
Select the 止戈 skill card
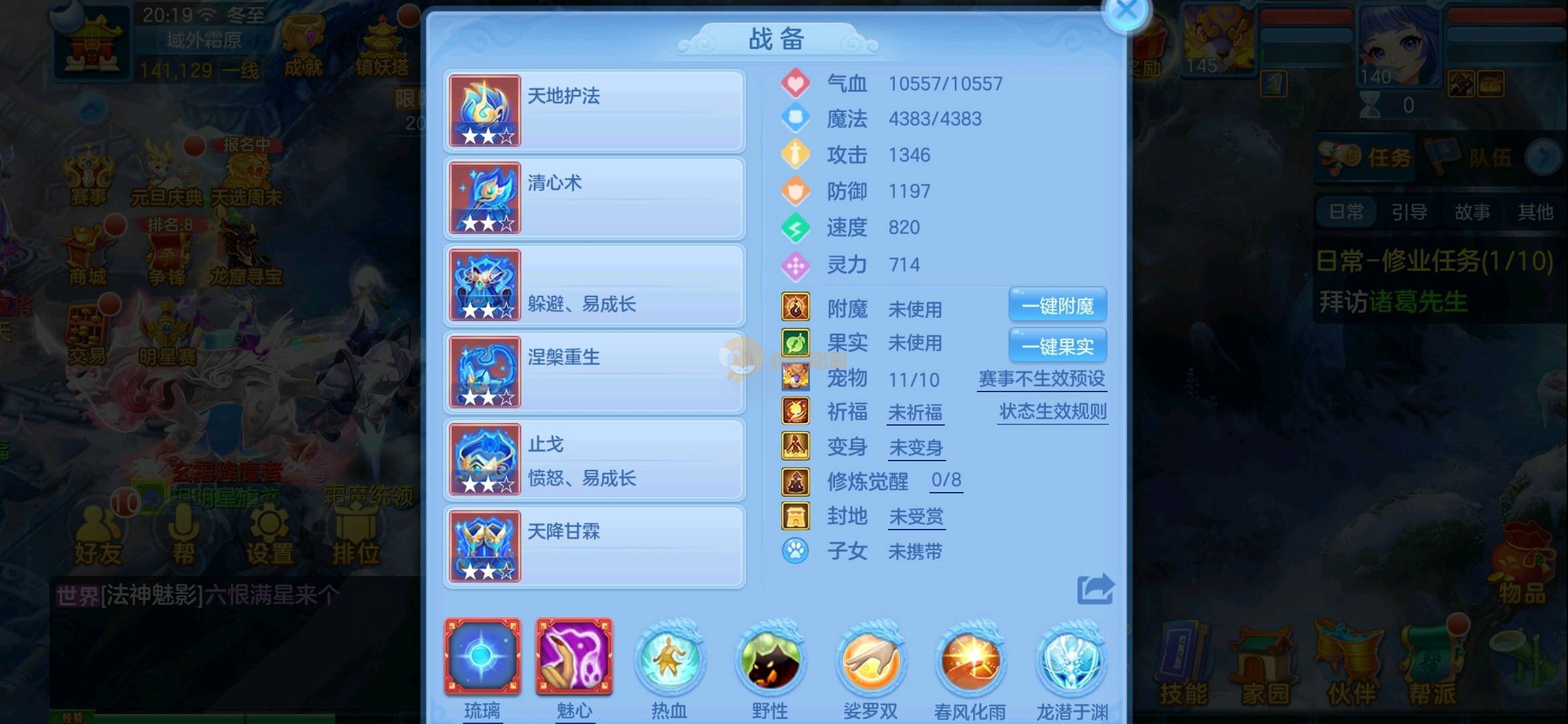(x=594, y=460)
